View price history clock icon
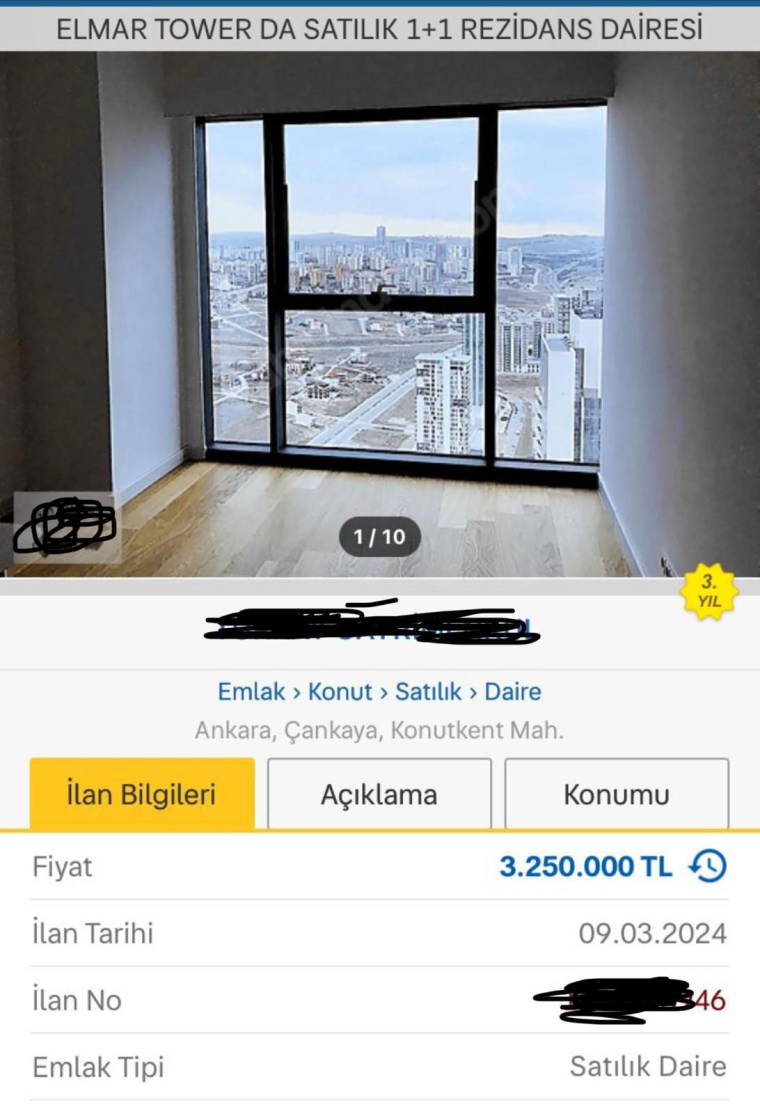760x1114 pixels. (x=708, y=866)
